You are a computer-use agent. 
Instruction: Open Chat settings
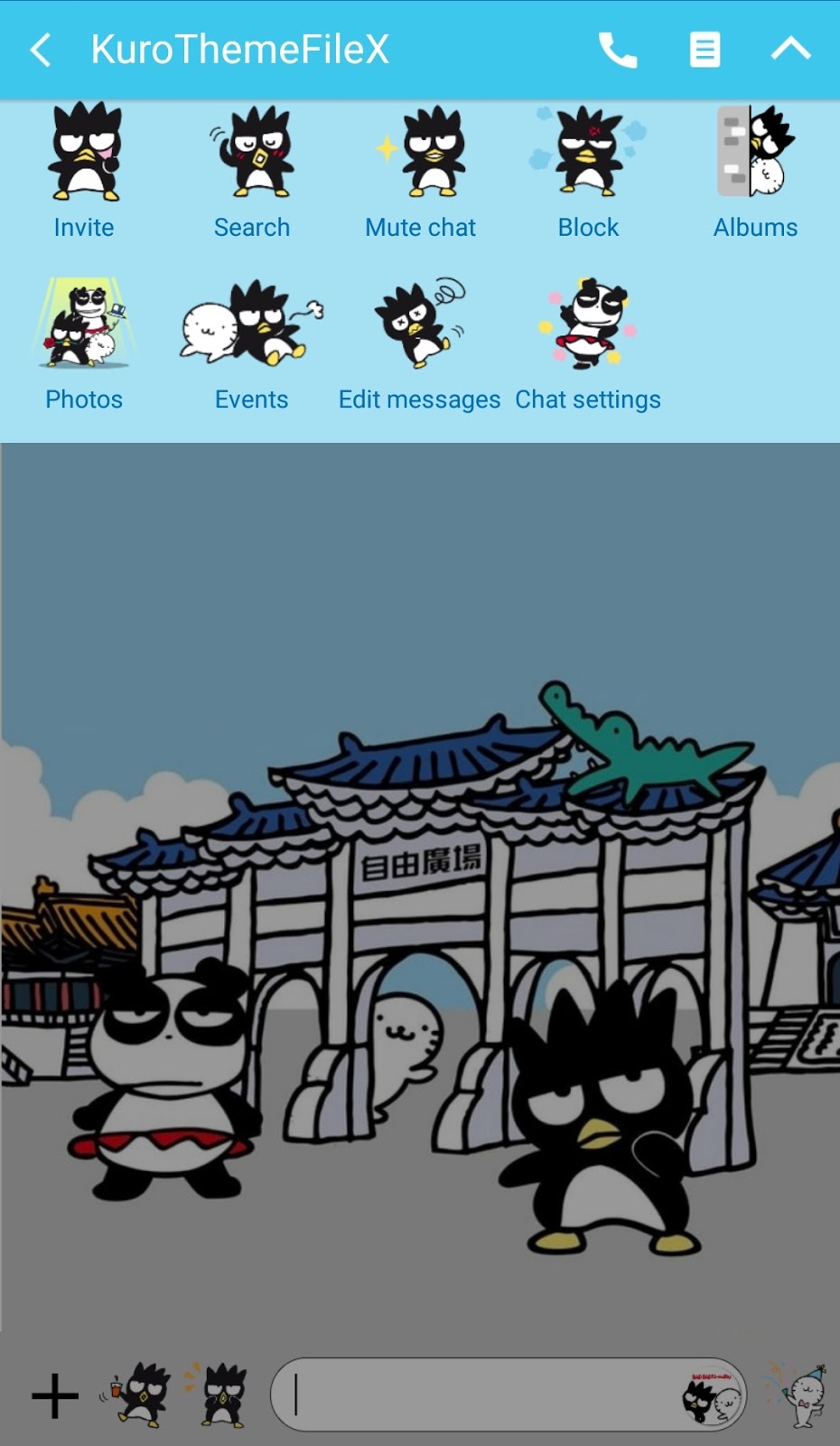pyautogui.click(x=588, y=343)
